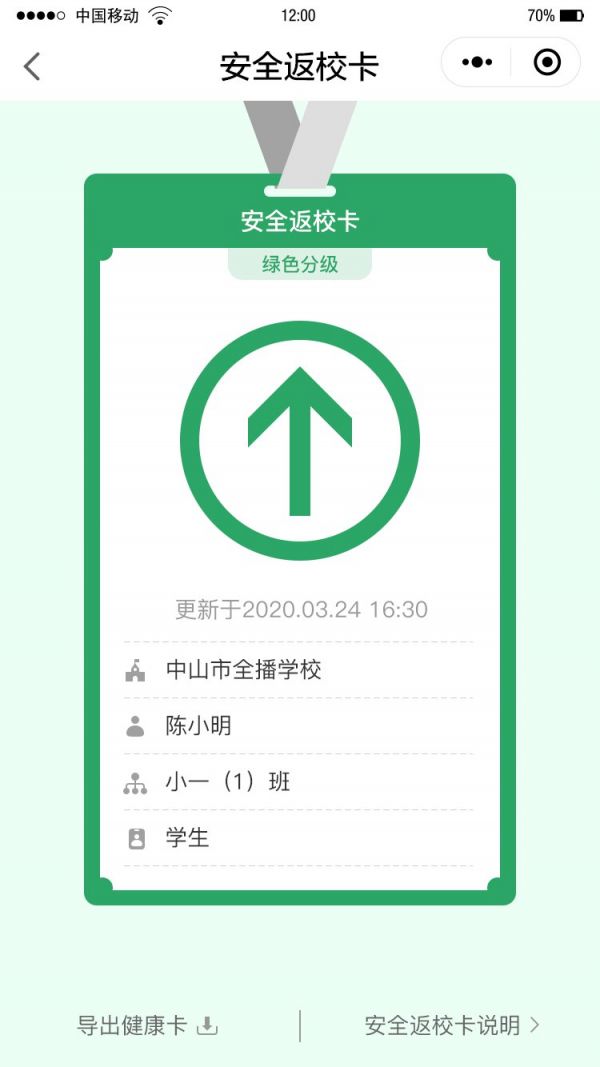Open the mini program more-options menu
Viewport: 600px width, 1067px height.
(477, 63)
